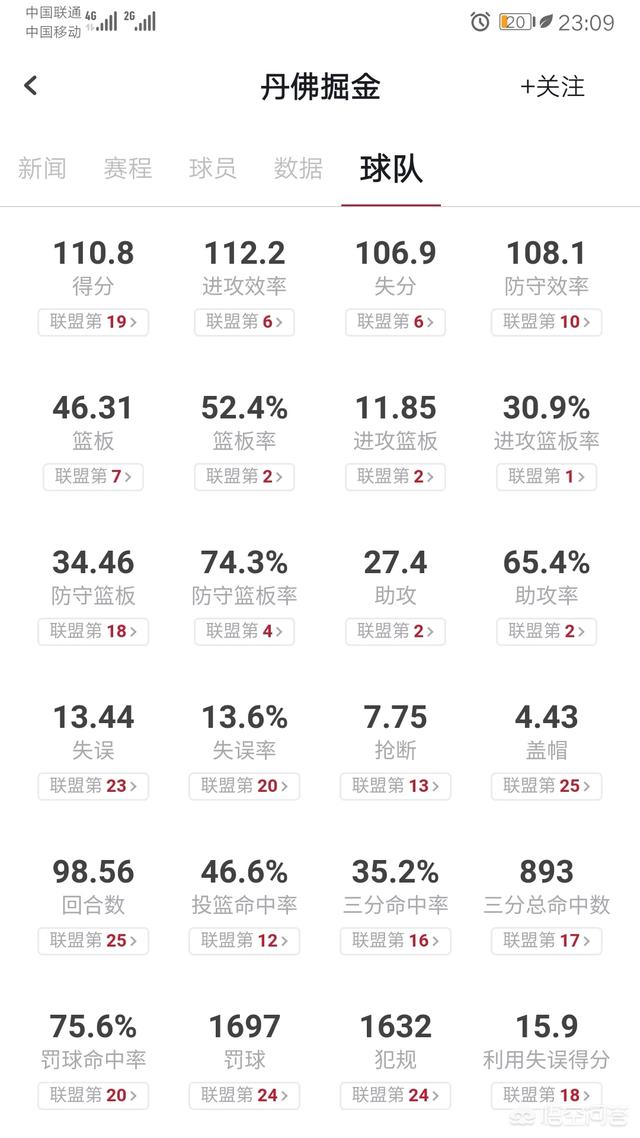Switch to the 赛程 tab
Viewport: 640px width, 1138px height.
(128, 168)
